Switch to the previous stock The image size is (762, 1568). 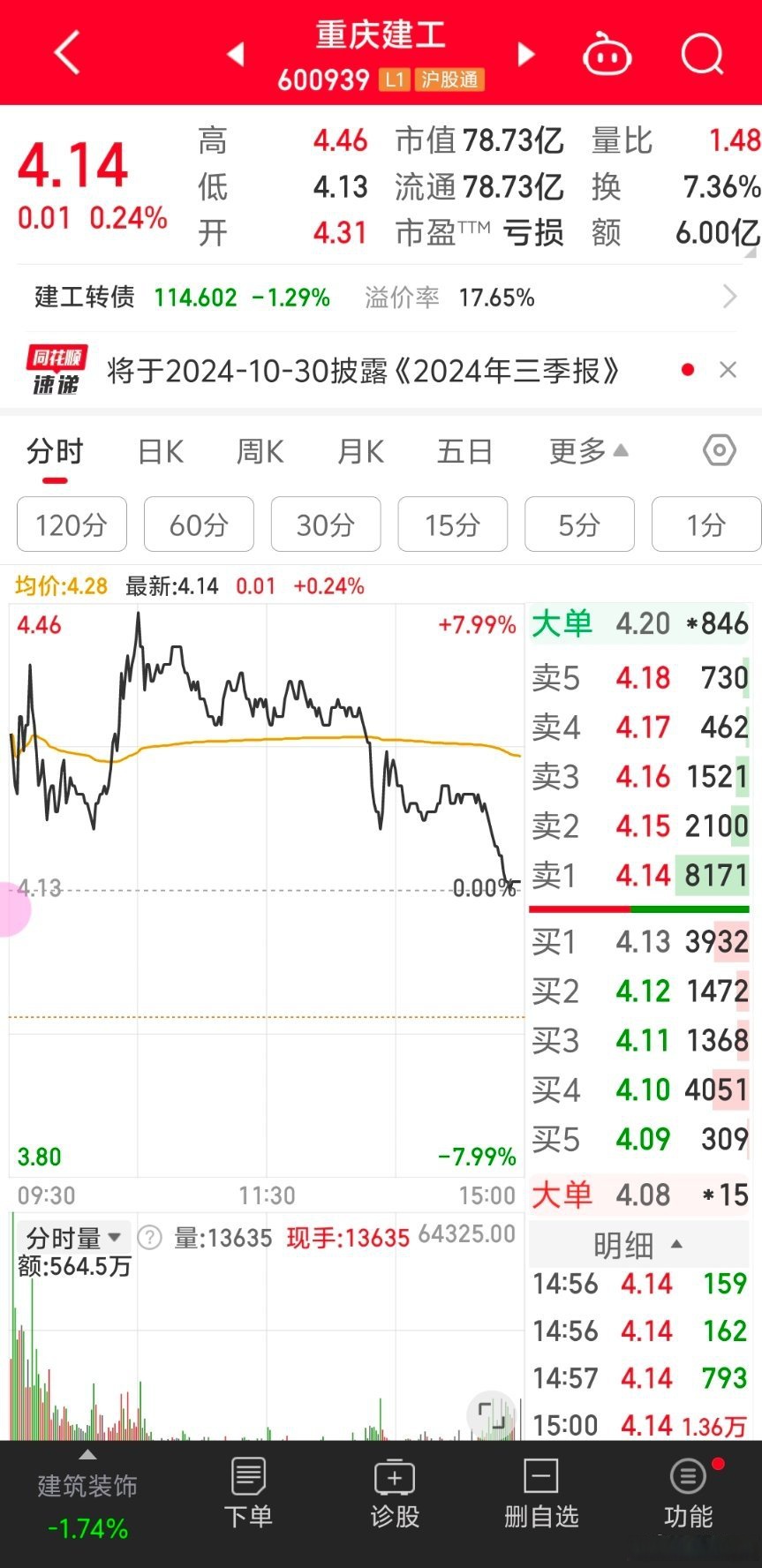[x=235, y=55]
